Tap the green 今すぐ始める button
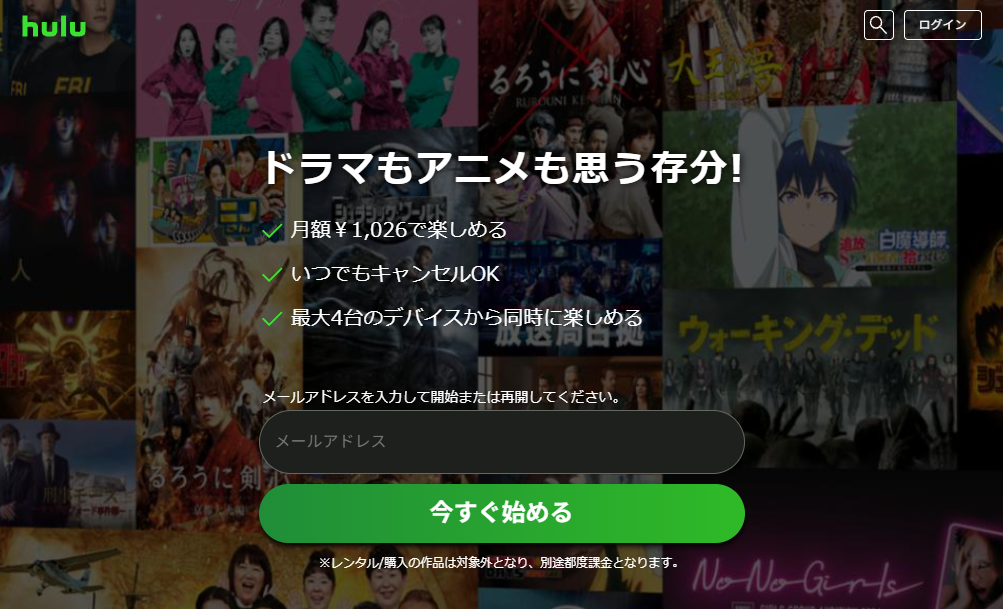The width and height of the screenshot is (1003, 609). (501, 513)
